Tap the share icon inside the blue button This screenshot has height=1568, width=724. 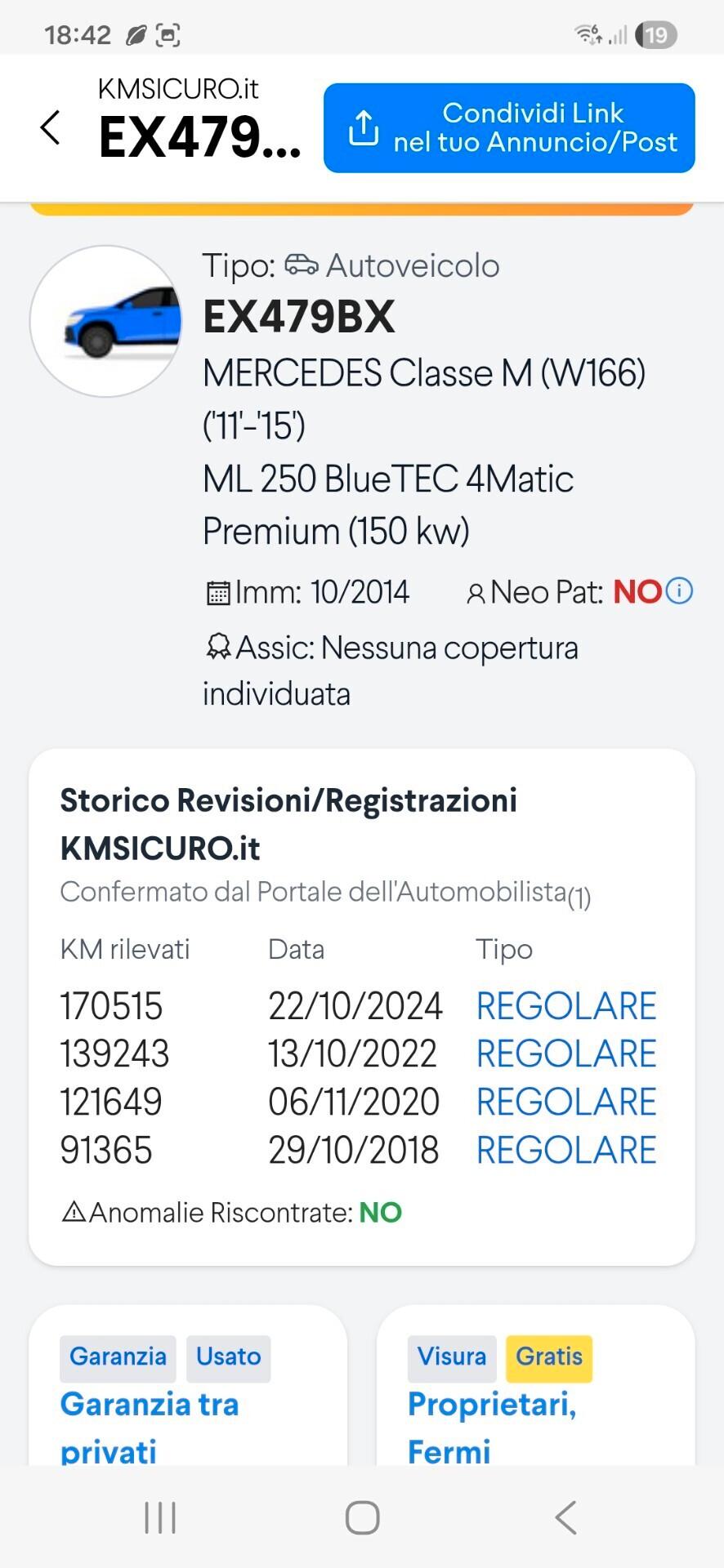point(364,128)
